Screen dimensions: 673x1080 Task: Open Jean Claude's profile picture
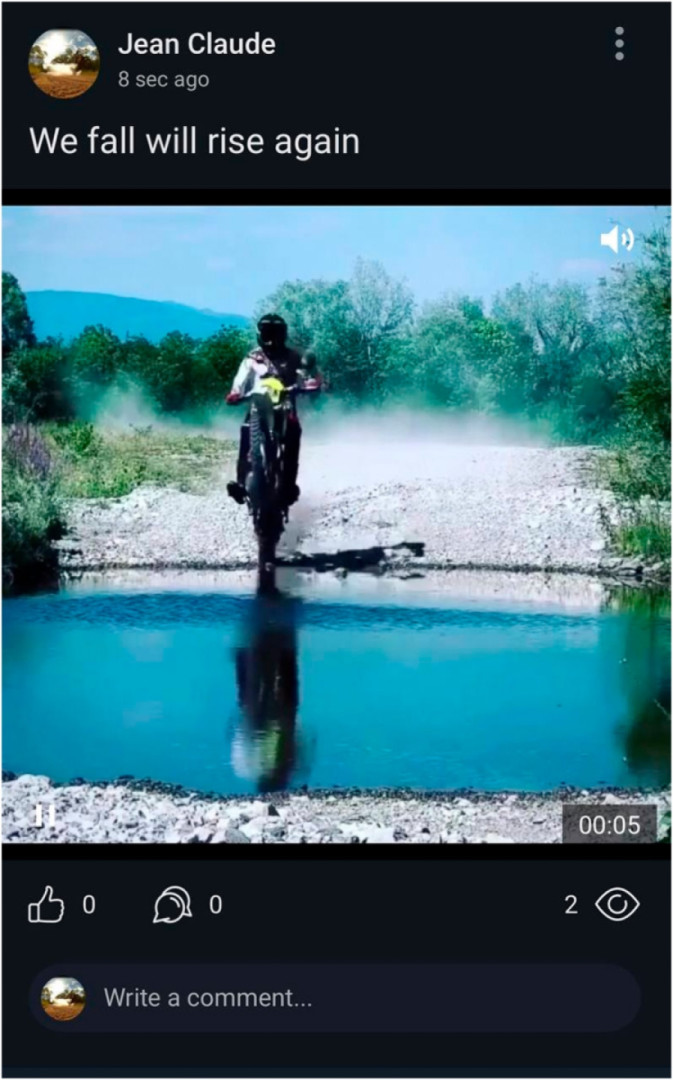click(64, 62)
